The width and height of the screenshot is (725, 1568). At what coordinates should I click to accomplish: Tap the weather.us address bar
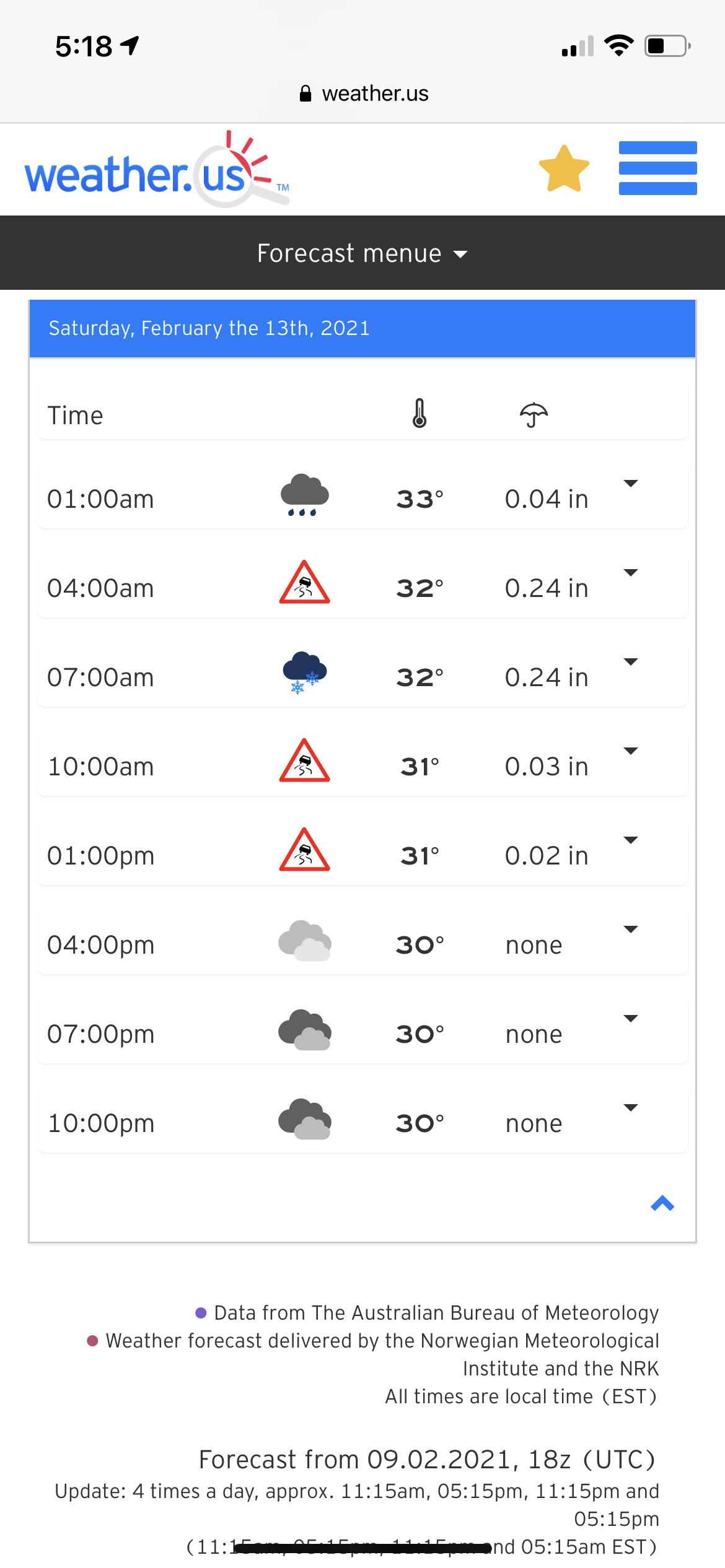pyautogui.click(x=364, y=94)
